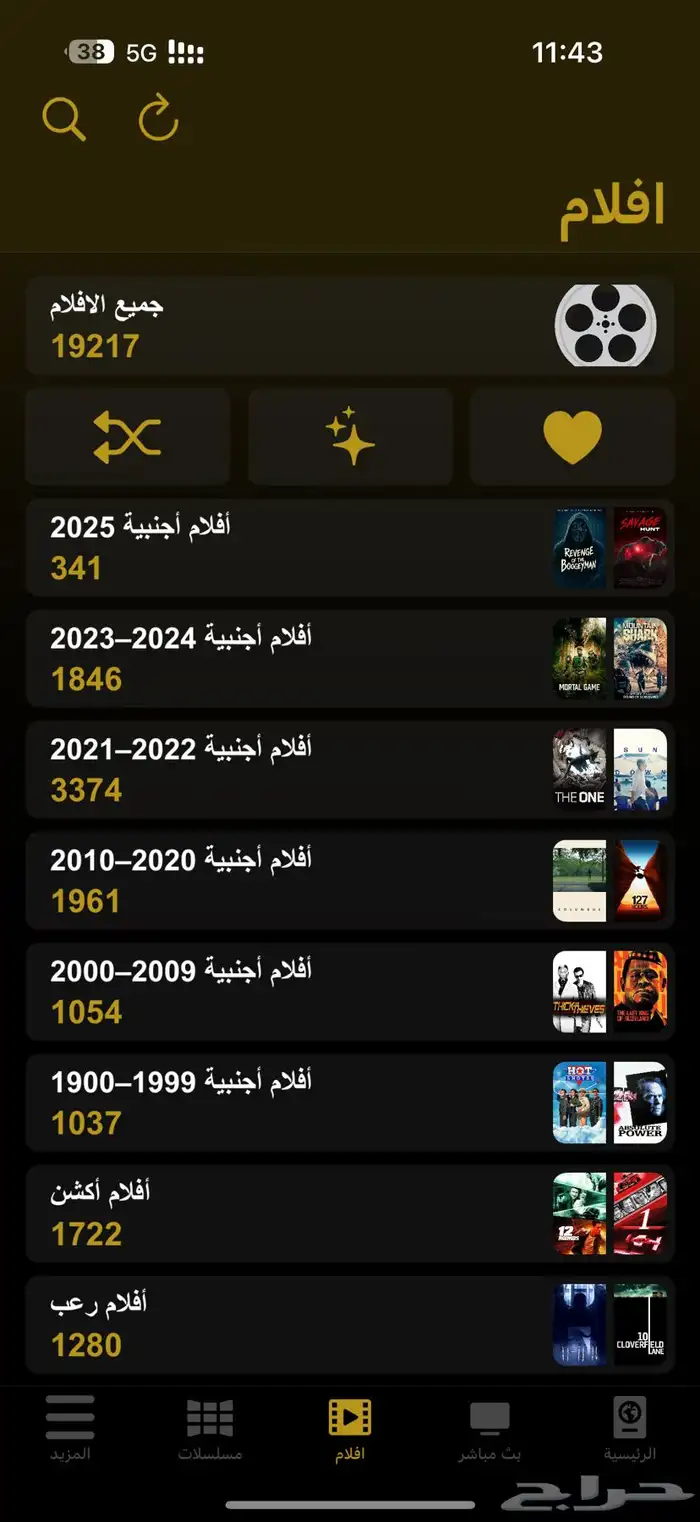
Task: Open أفلام أجنبية 2000–2009 category
Action: pyautogui.click(x=349, y=991)
